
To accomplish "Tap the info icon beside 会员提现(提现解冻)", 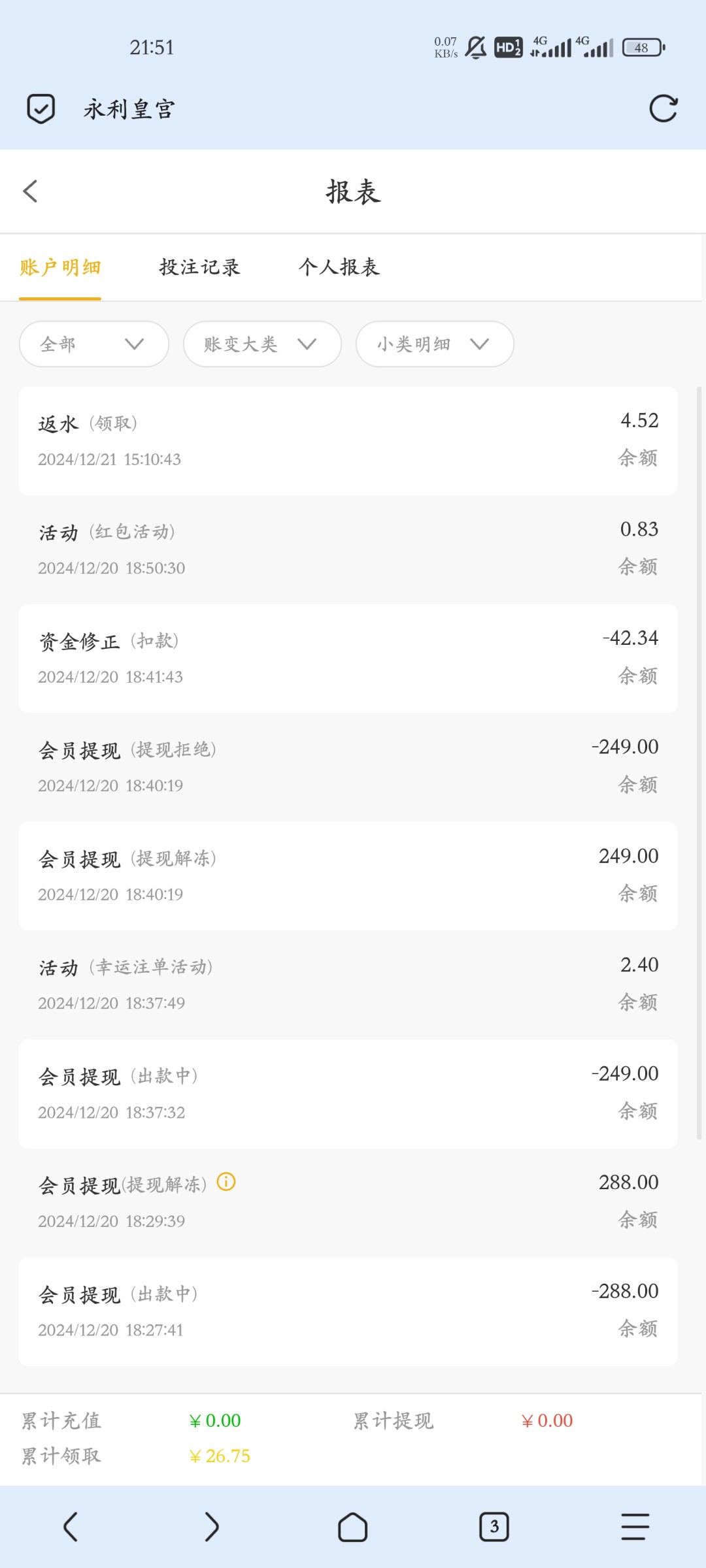I will click(x=226, y=1182).
